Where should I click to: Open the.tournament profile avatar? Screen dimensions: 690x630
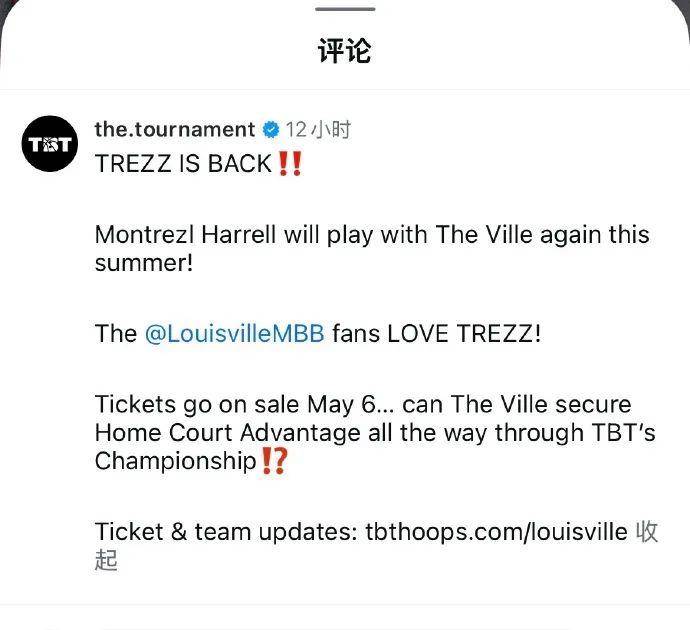[x=49, y=145]
